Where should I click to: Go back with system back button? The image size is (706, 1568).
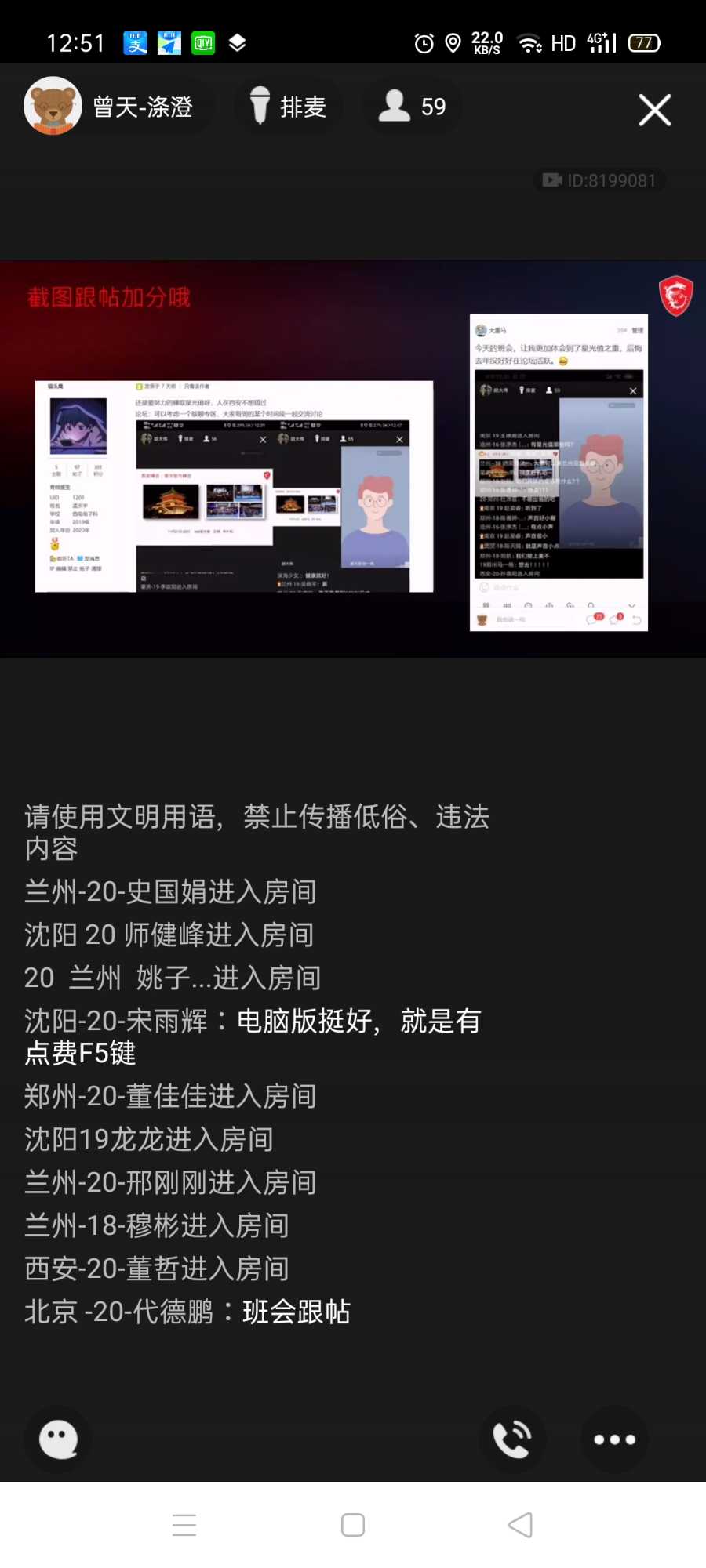[x=520, y=1525]
